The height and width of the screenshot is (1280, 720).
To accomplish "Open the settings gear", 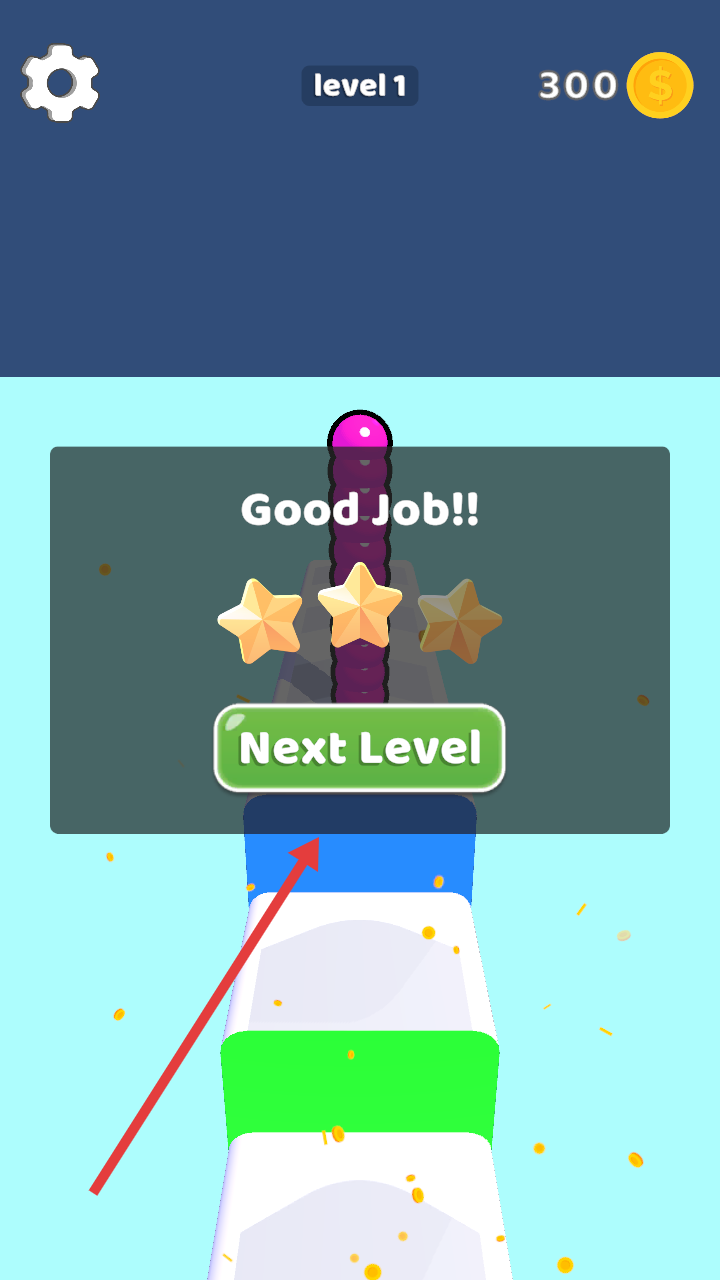I will point(60,84).
